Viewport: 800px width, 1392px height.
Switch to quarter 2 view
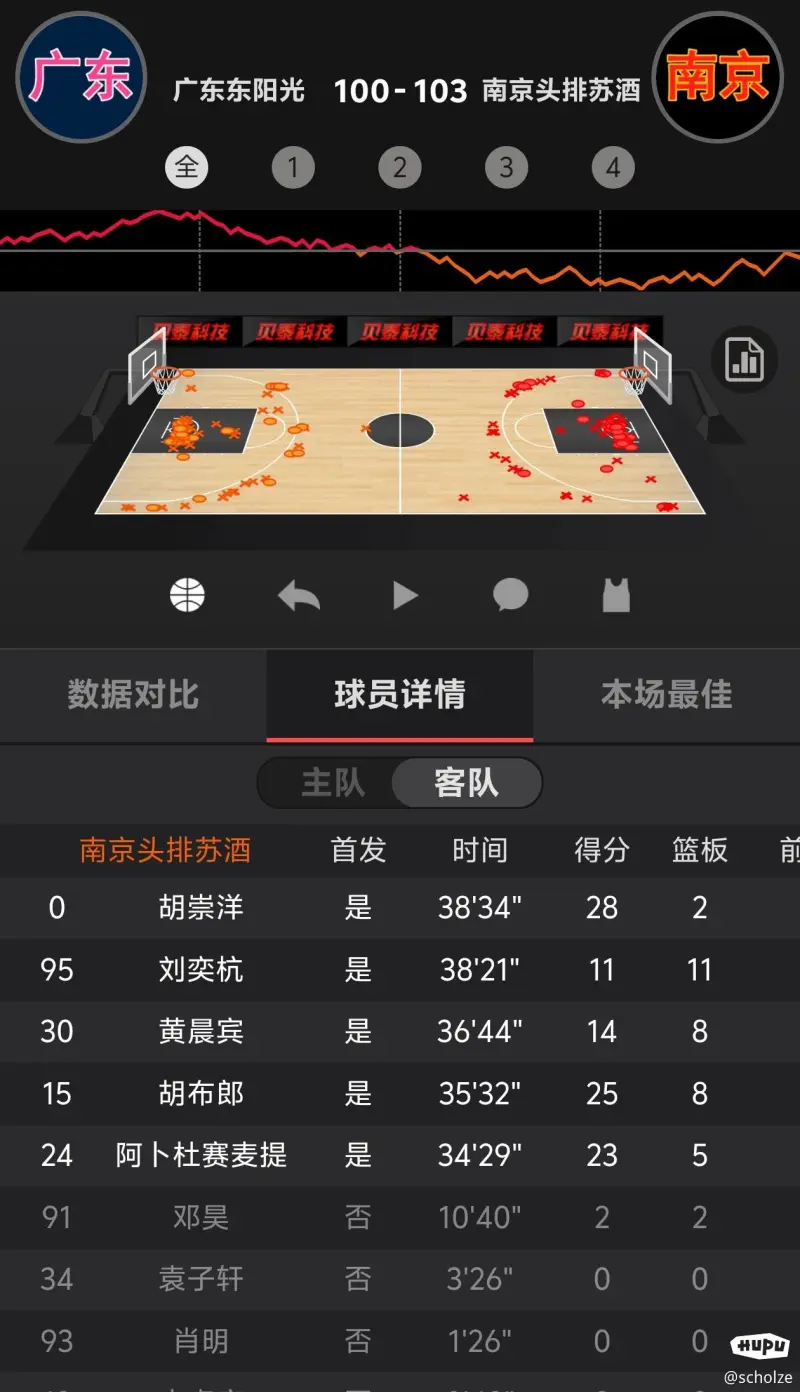pos(400,167)
